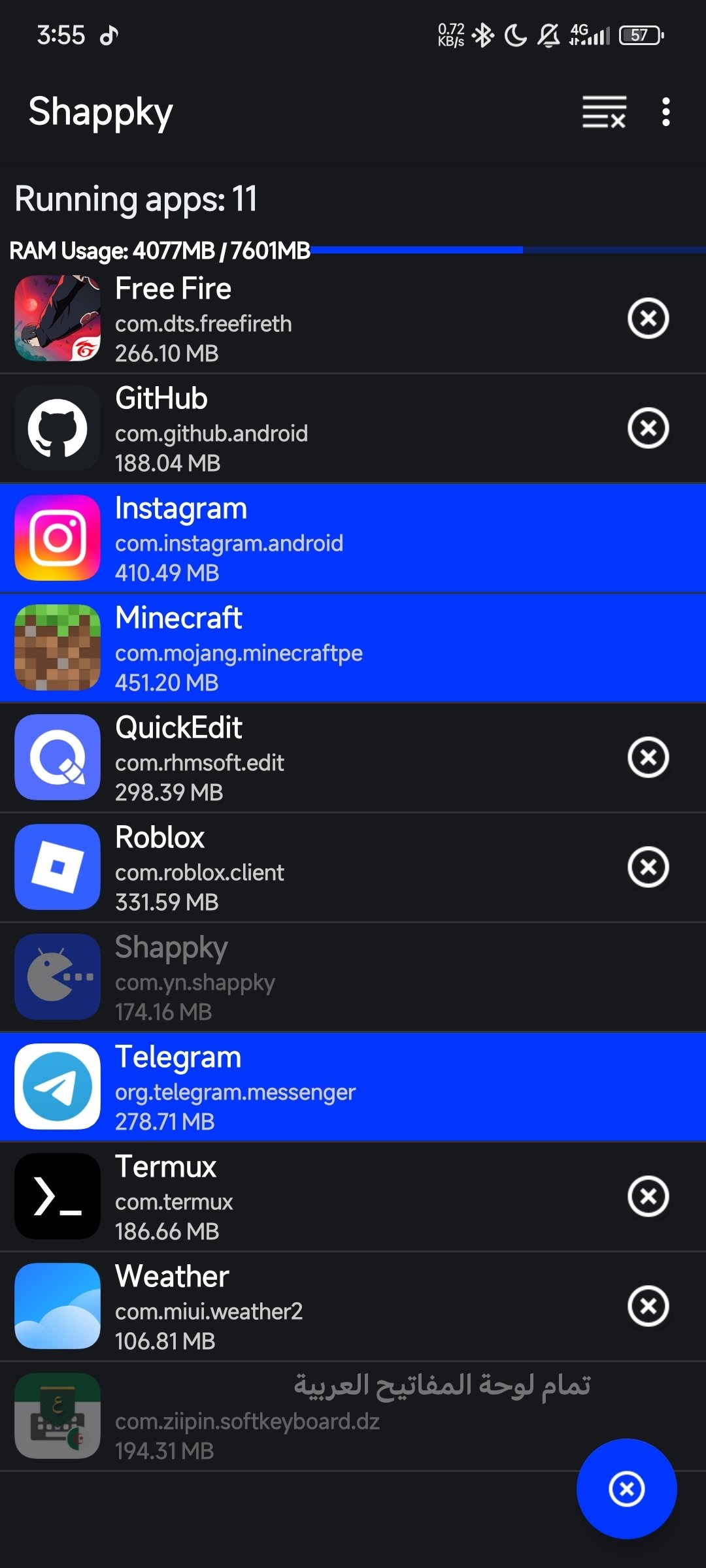Tap the clear-all list icon in the toolbar
Viewport: 706px width, 1568px height.
point(603,111)
